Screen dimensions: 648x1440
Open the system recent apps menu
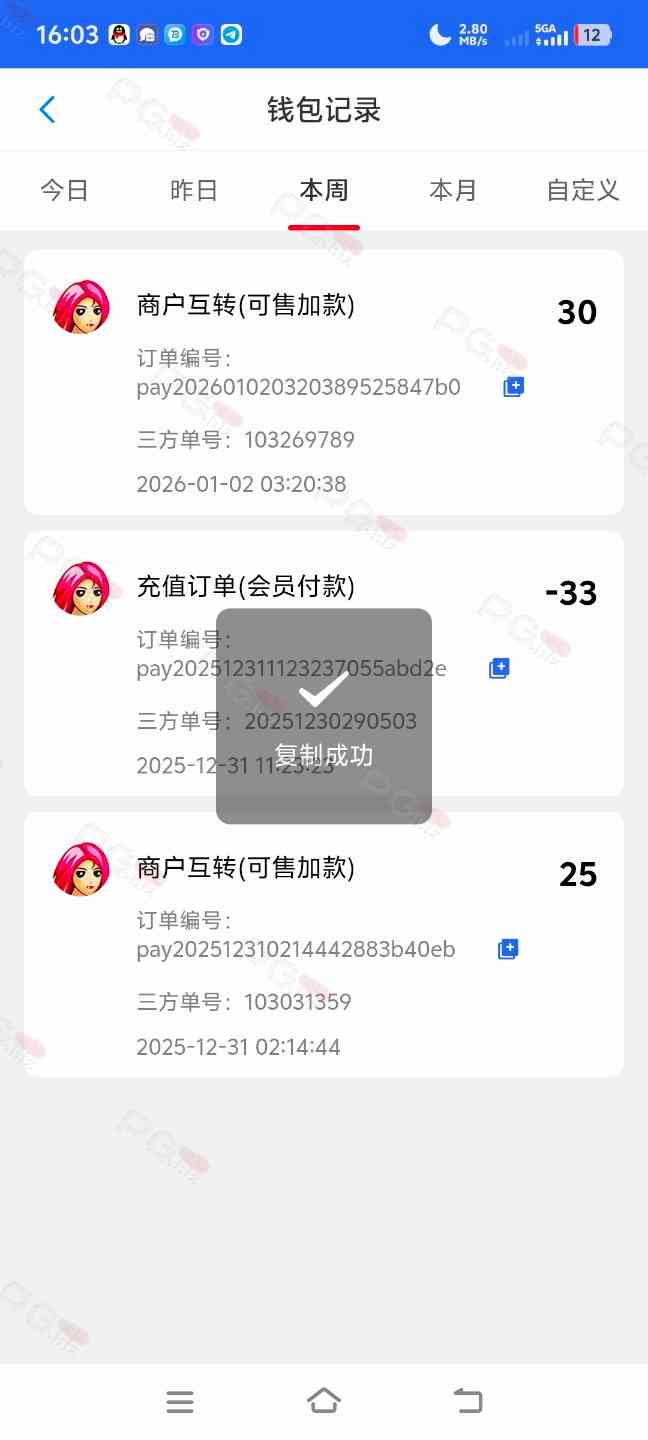[180, 1401]
